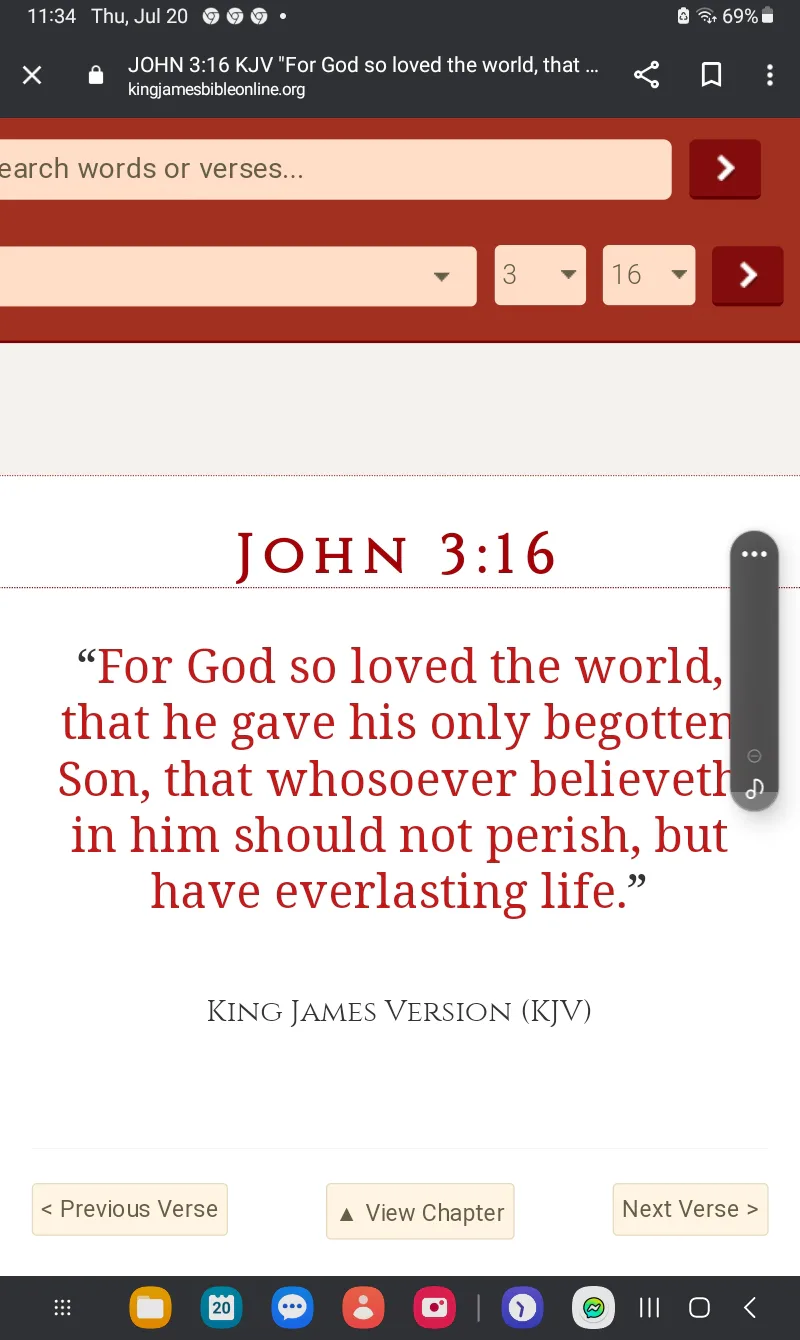800x1340 pixels.
Task: Open the chapter 3 dropdown
Action: (x=540, y=275)
